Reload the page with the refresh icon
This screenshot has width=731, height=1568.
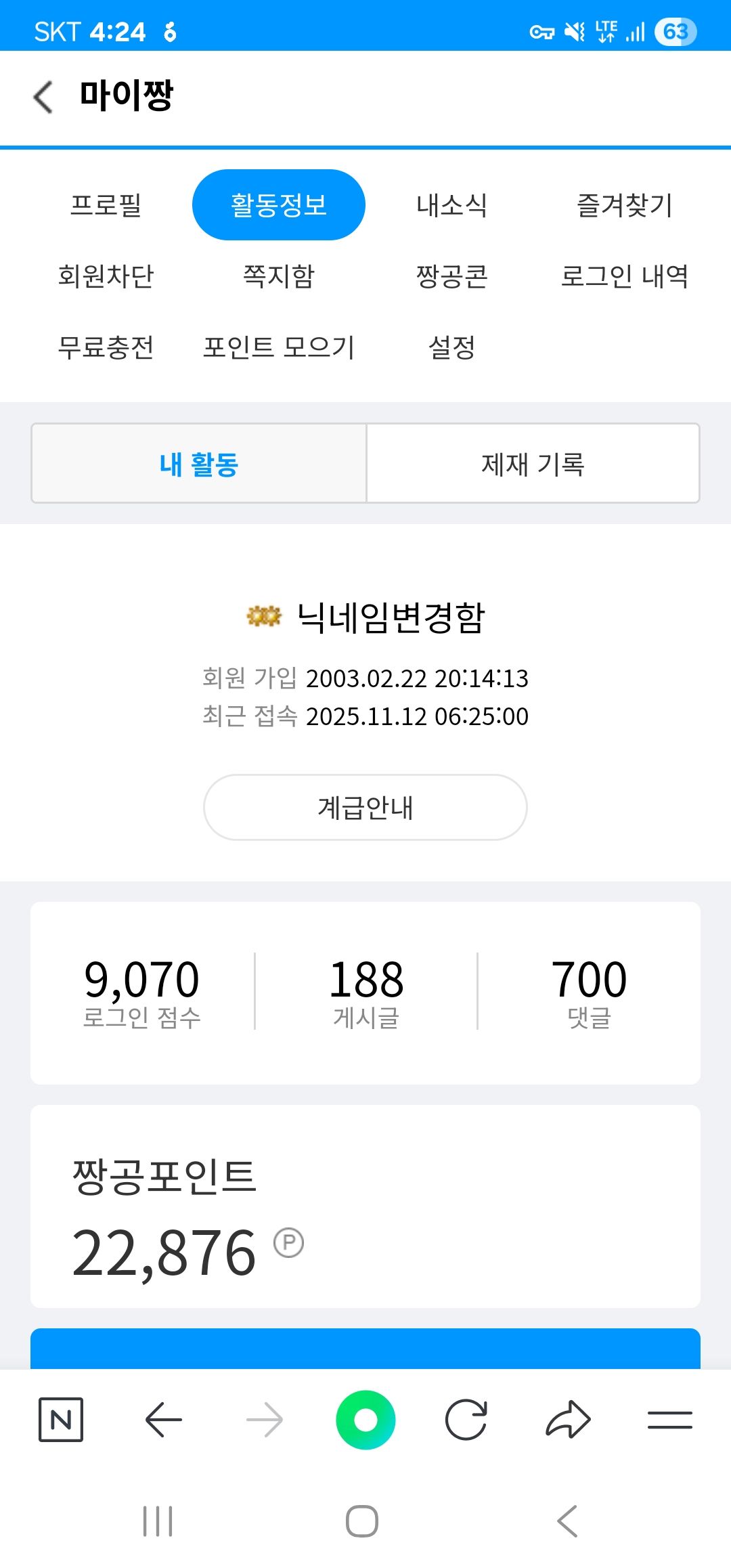[x=466, y=1419]
